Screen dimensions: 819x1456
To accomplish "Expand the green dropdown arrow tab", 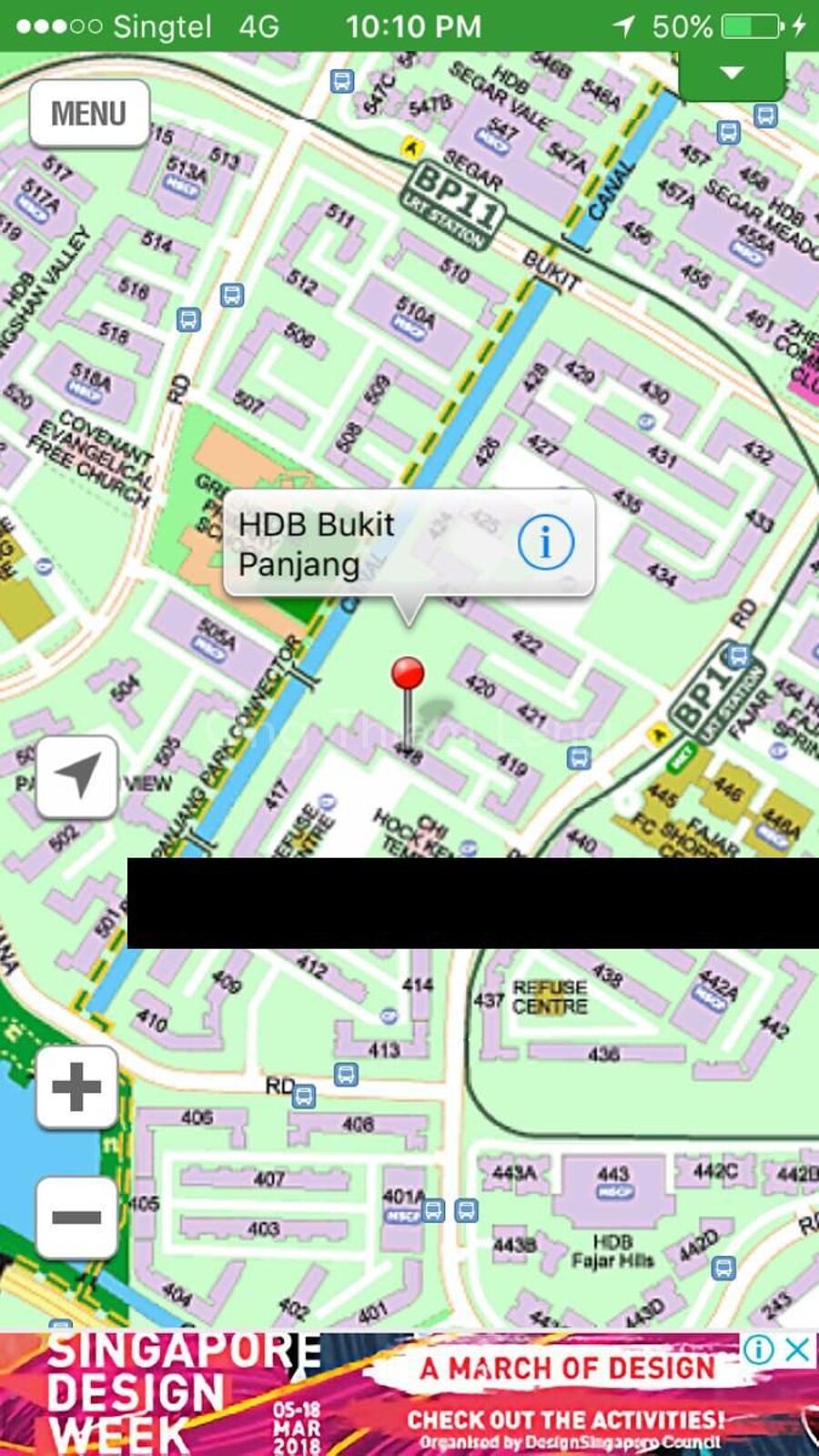I will (x=732, y=74).
